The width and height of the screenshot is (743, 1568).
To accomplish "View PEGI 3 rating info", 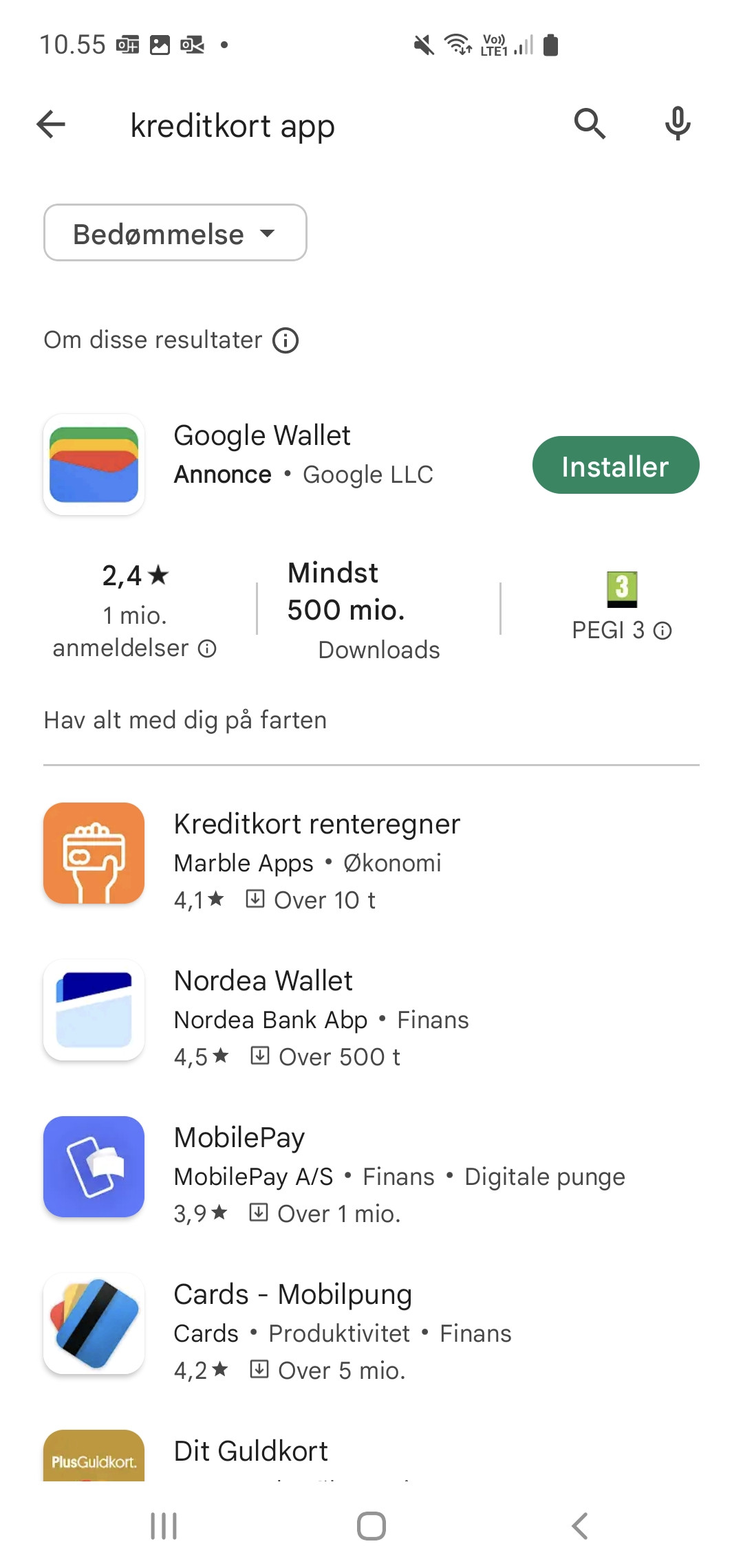I will (x=663, y=631).
